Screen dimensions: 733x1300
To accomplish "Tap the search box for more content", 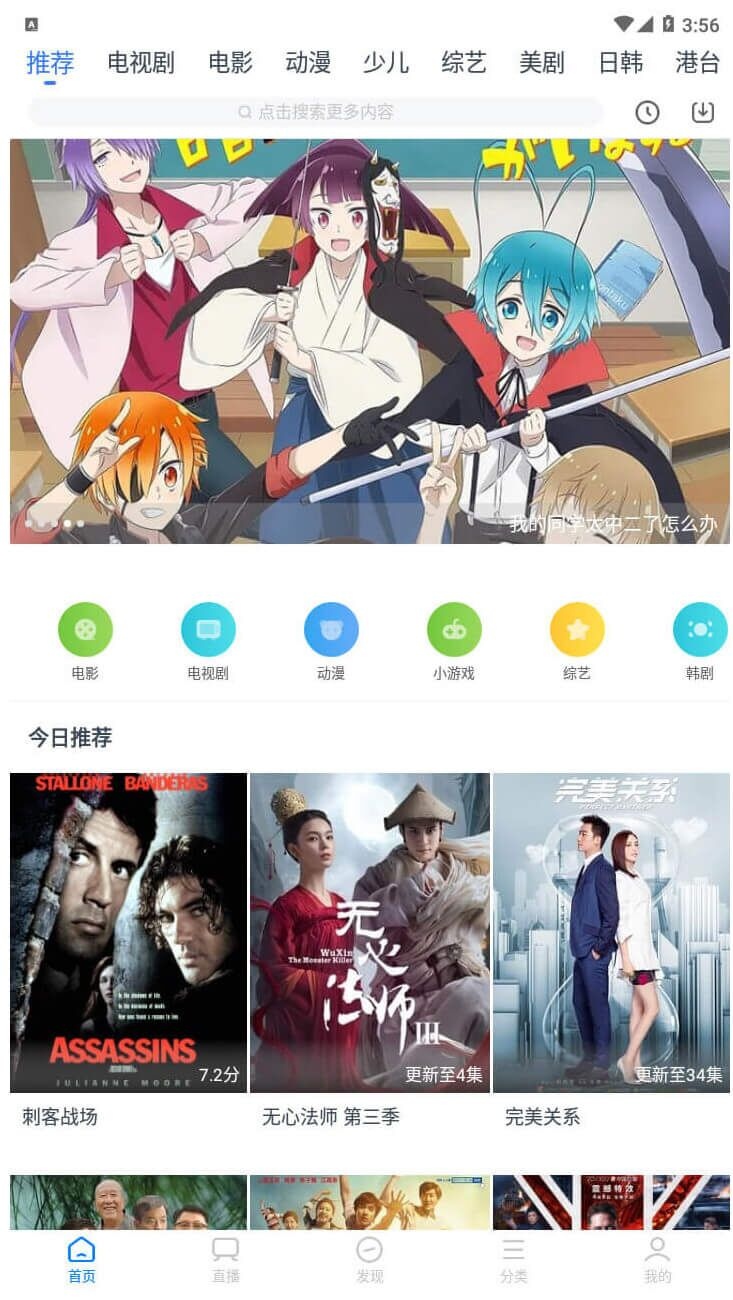I will [316, 112].
